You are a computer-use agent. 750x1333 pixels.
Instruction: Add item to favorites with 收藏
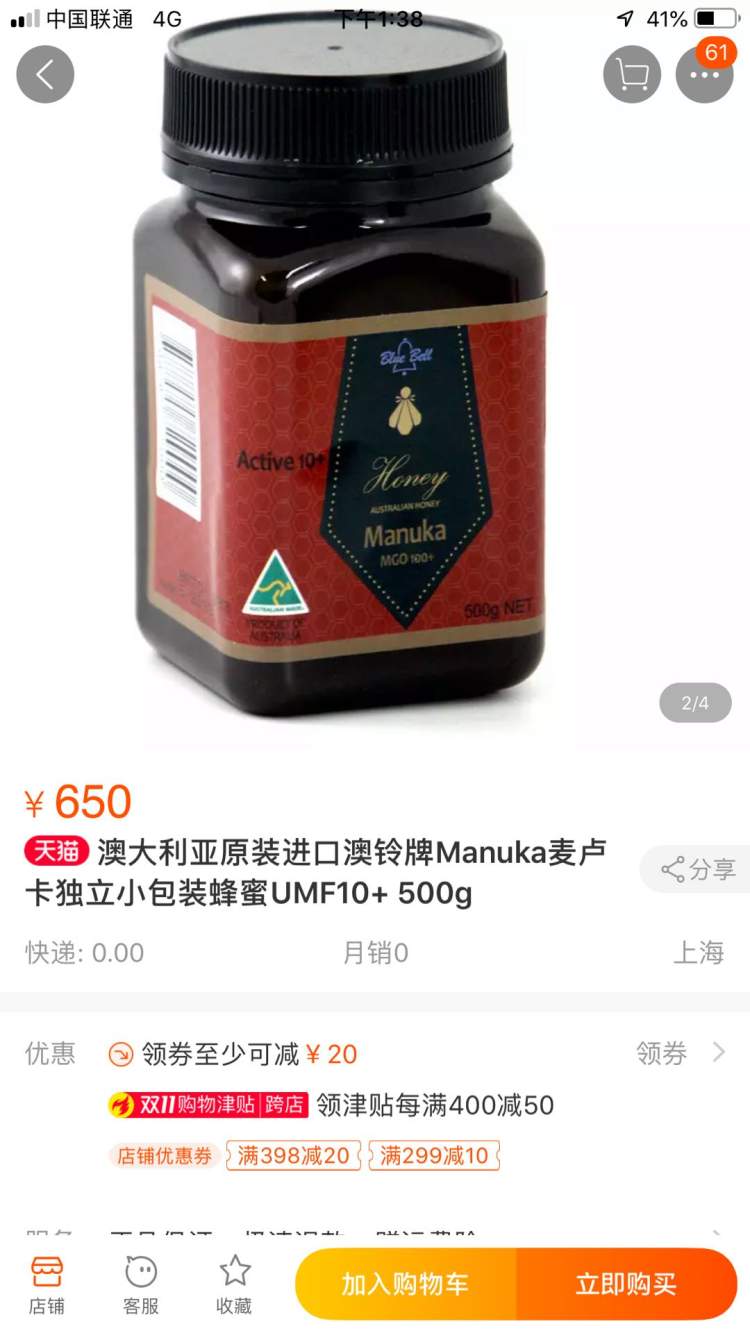(234, 1285)
